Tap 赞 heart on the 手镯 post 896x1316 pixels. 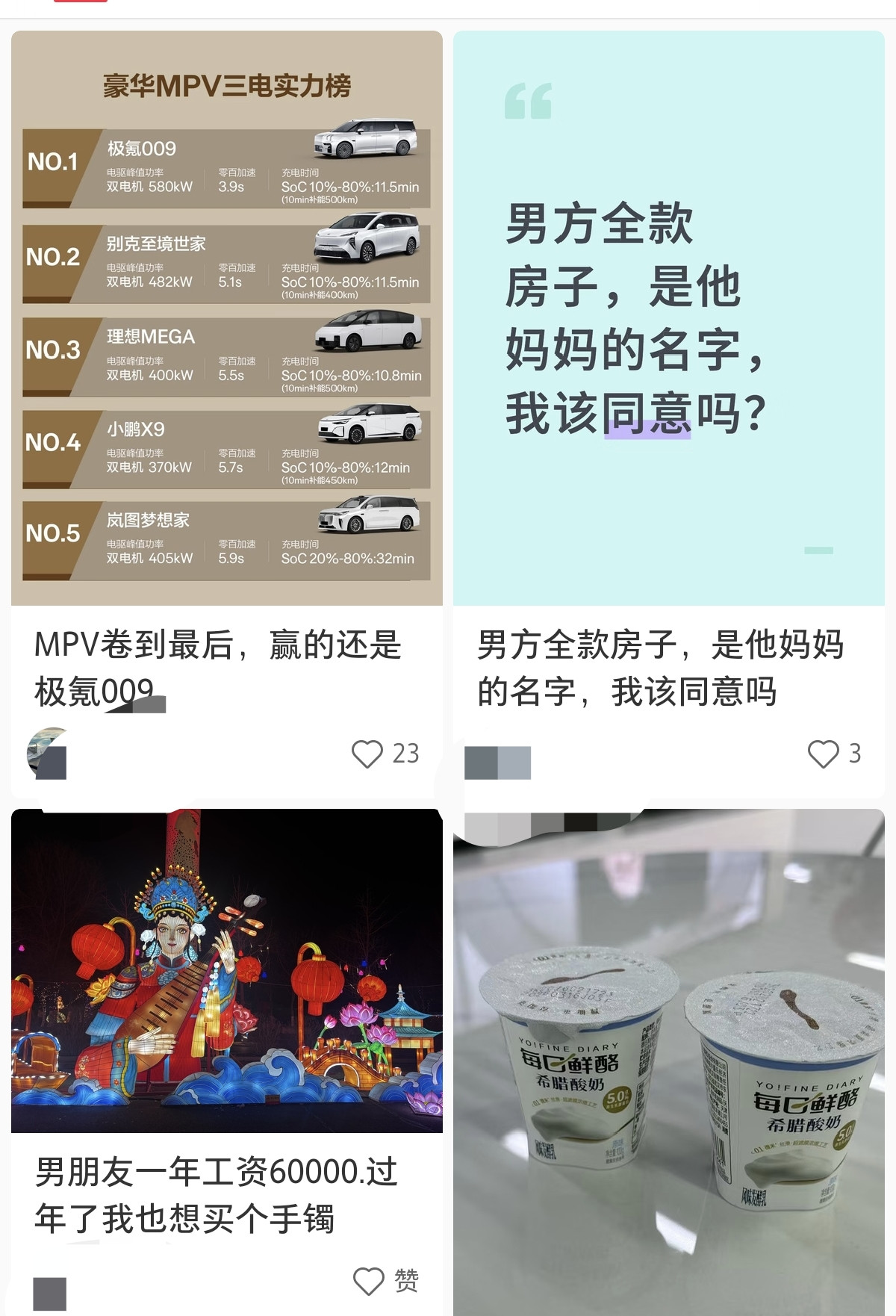(369, 1281)
